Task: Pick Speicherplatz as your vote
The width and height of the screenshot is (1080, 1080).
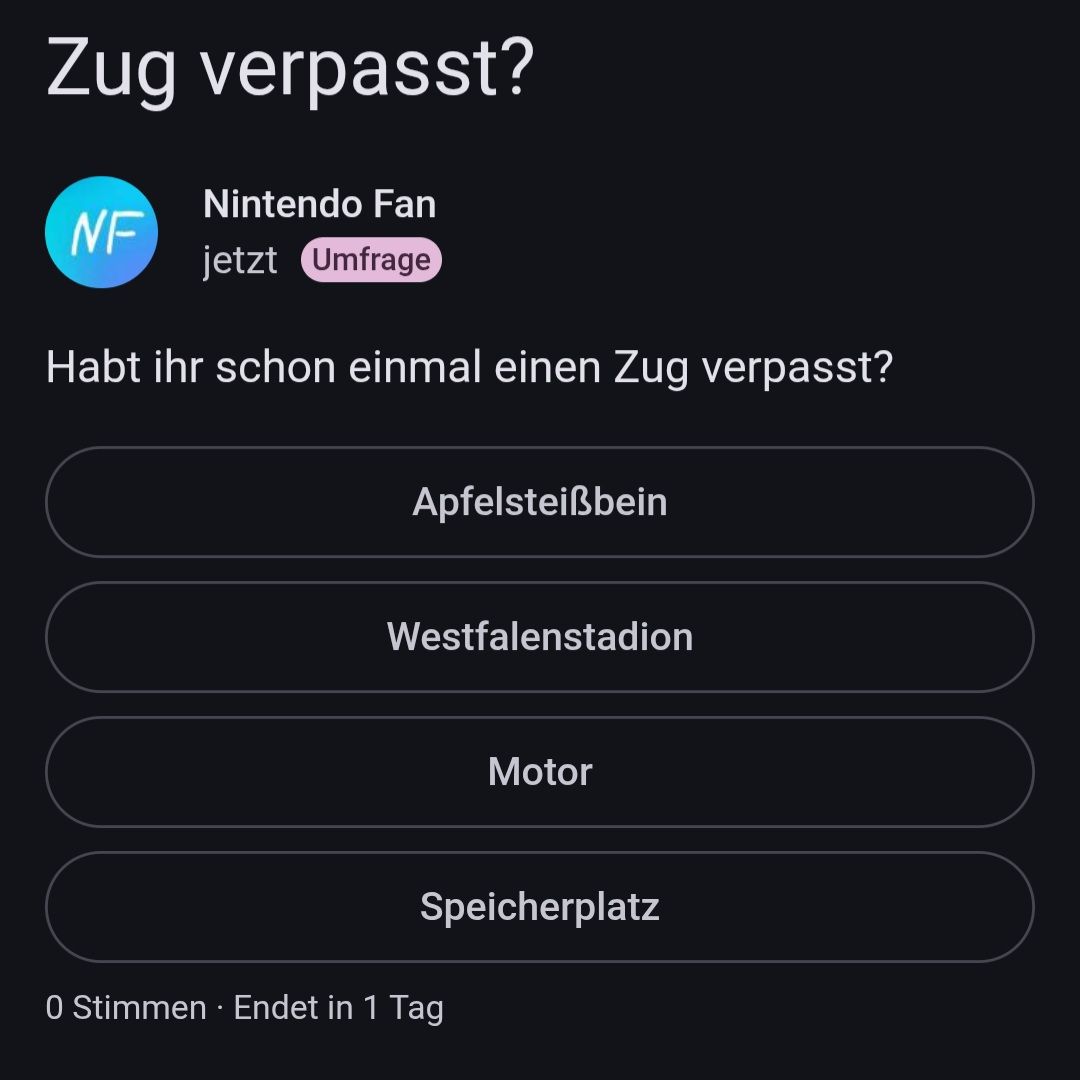Action: coord(540,907)
